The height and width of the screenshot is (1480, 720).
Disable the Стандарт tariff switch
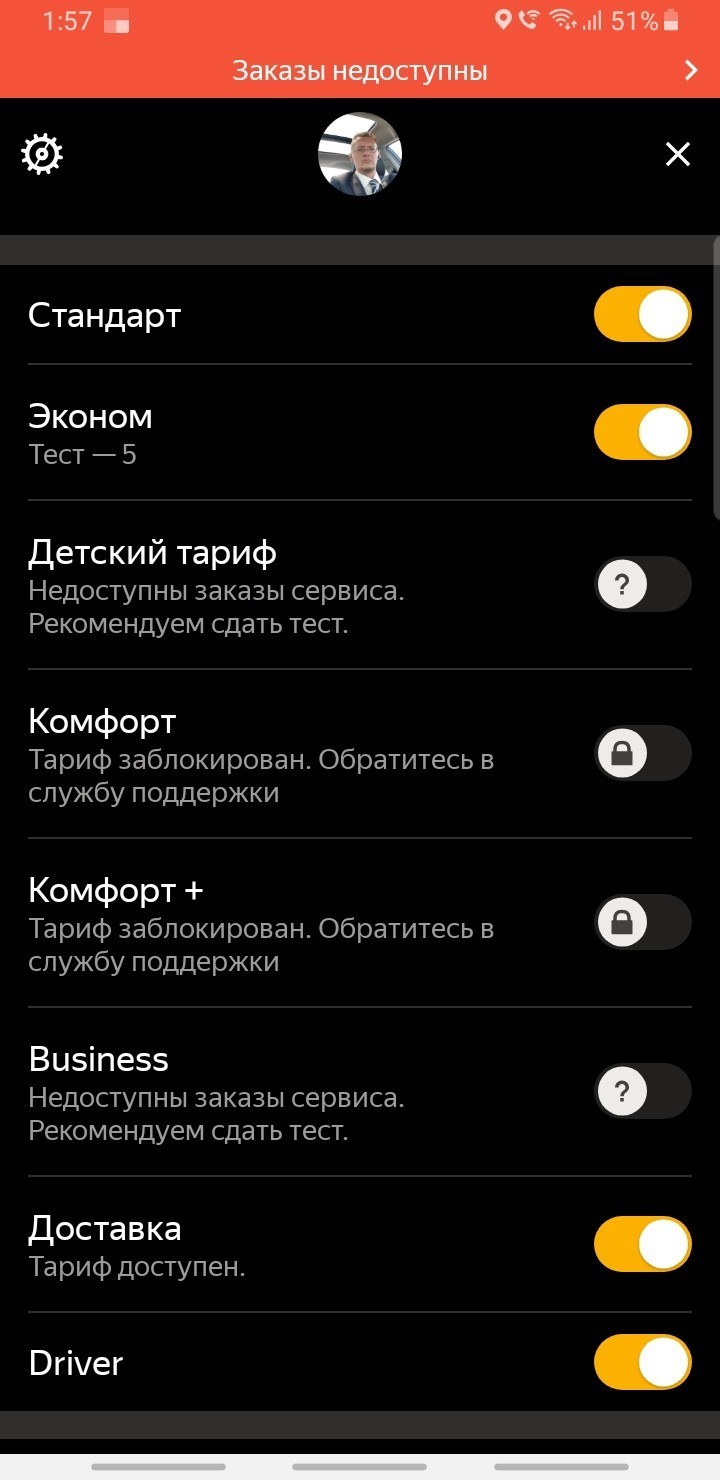(x=642, y=315)
